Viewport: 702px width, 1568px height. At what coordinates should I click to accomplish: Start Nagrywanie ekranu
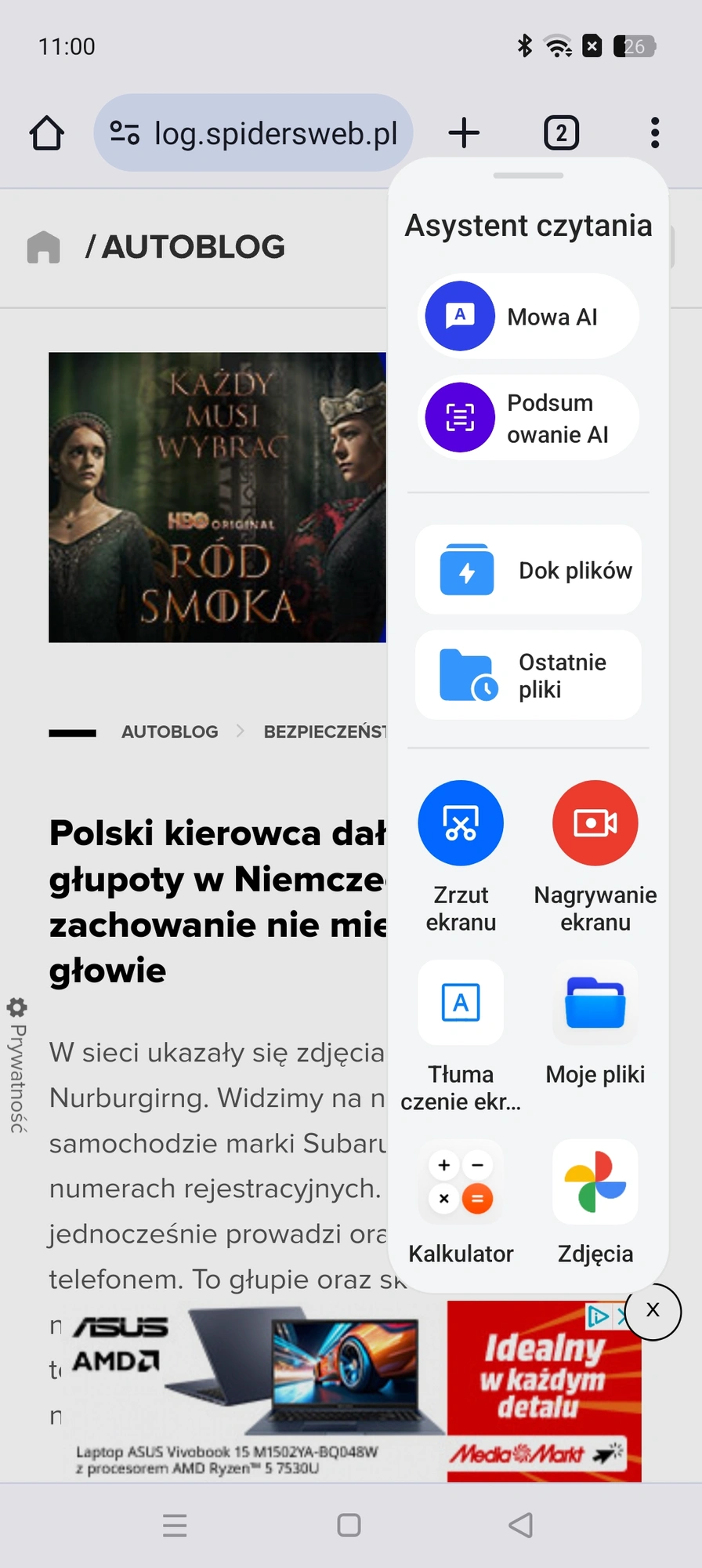click(595, 856)
